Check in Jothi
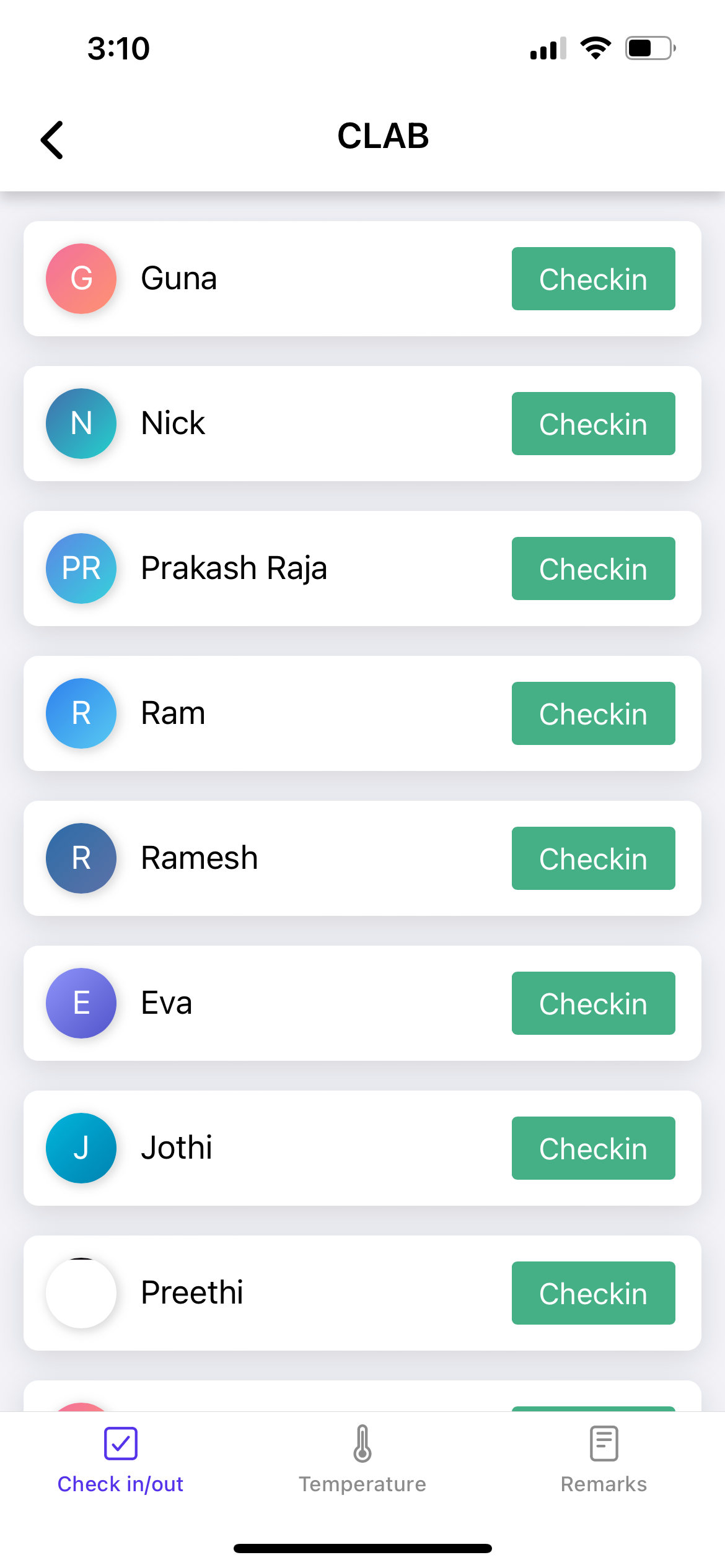 point(593,1148)
